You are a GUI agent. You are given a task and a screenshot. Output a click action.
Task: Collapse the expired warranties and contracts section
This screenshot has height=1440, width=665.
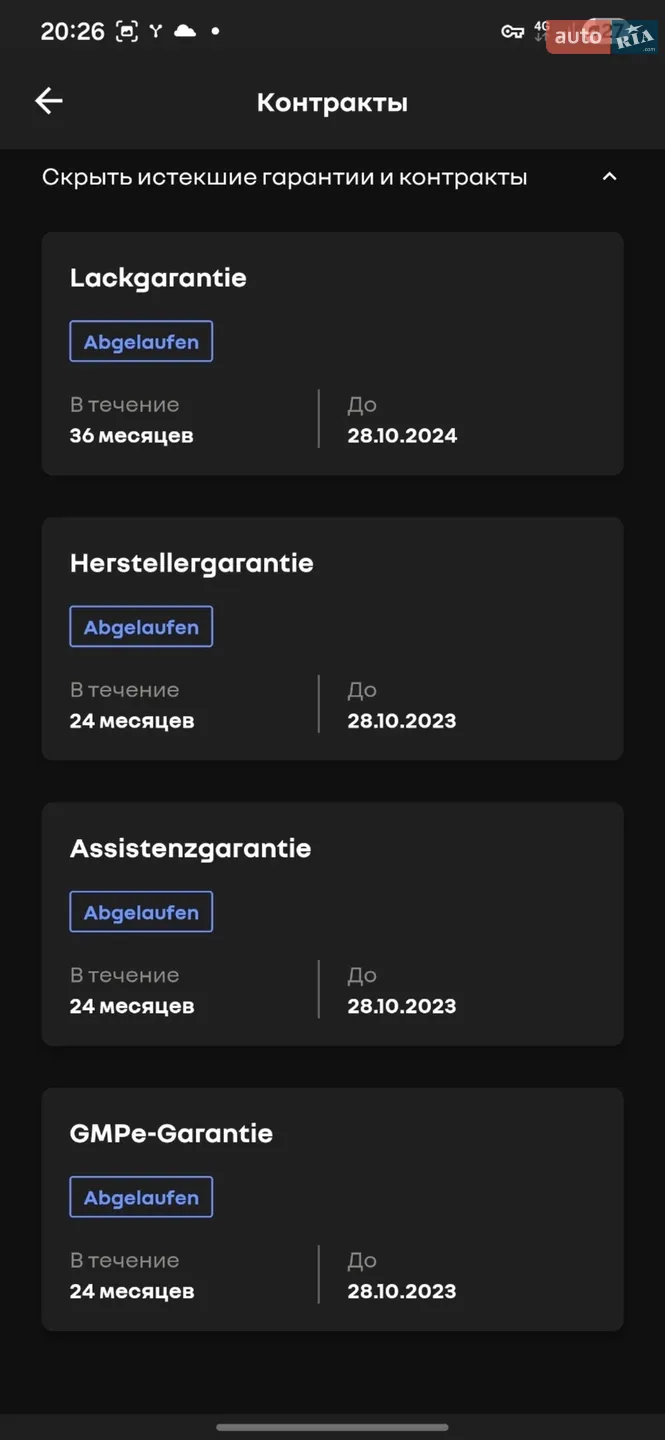pyautogui.click(x=332, y=177)
